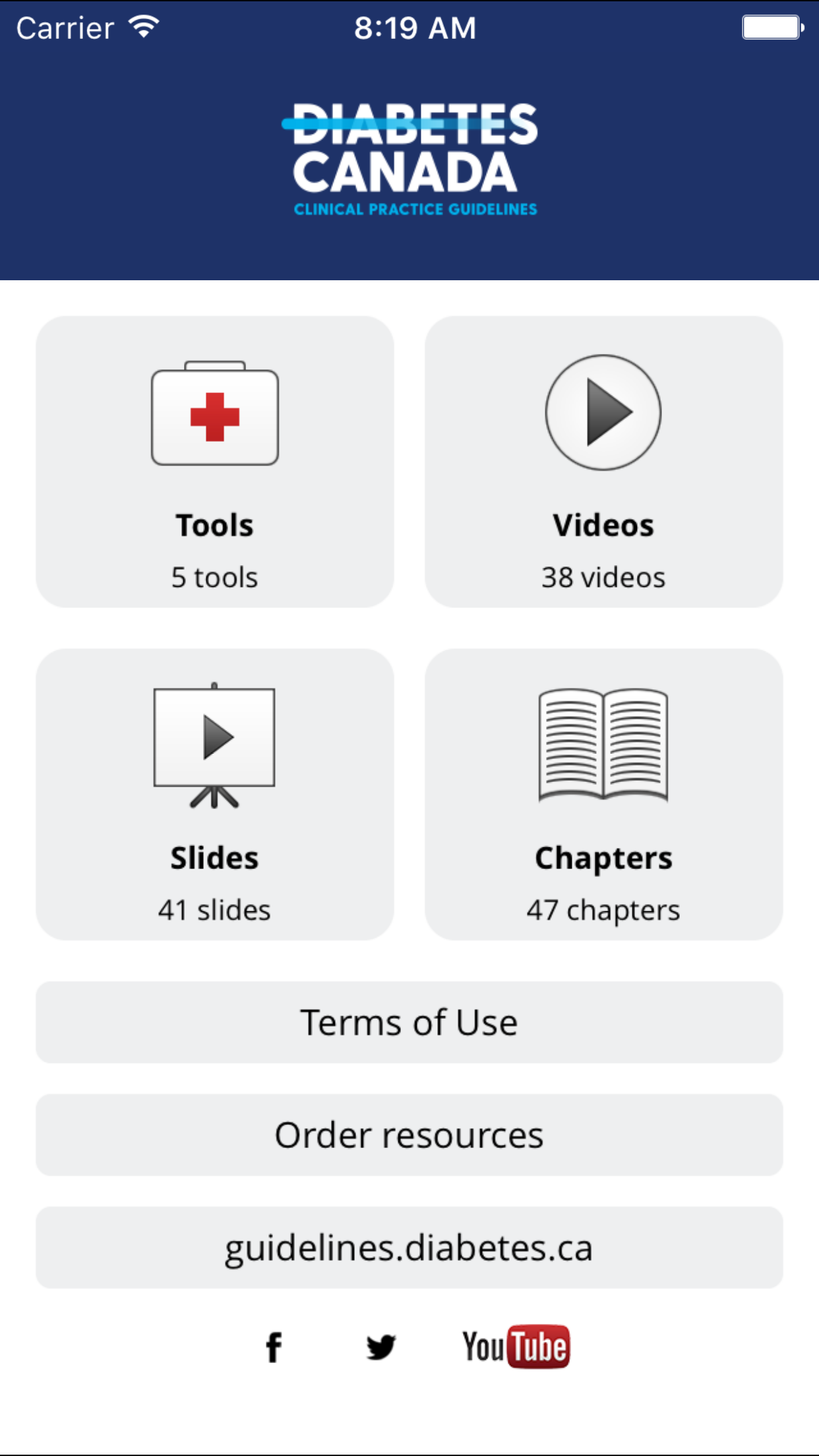The width and height of the screenshot is (819, 1456).
Task: Visit guidelines.diabetes.ca website
Action: [409, 1248]
